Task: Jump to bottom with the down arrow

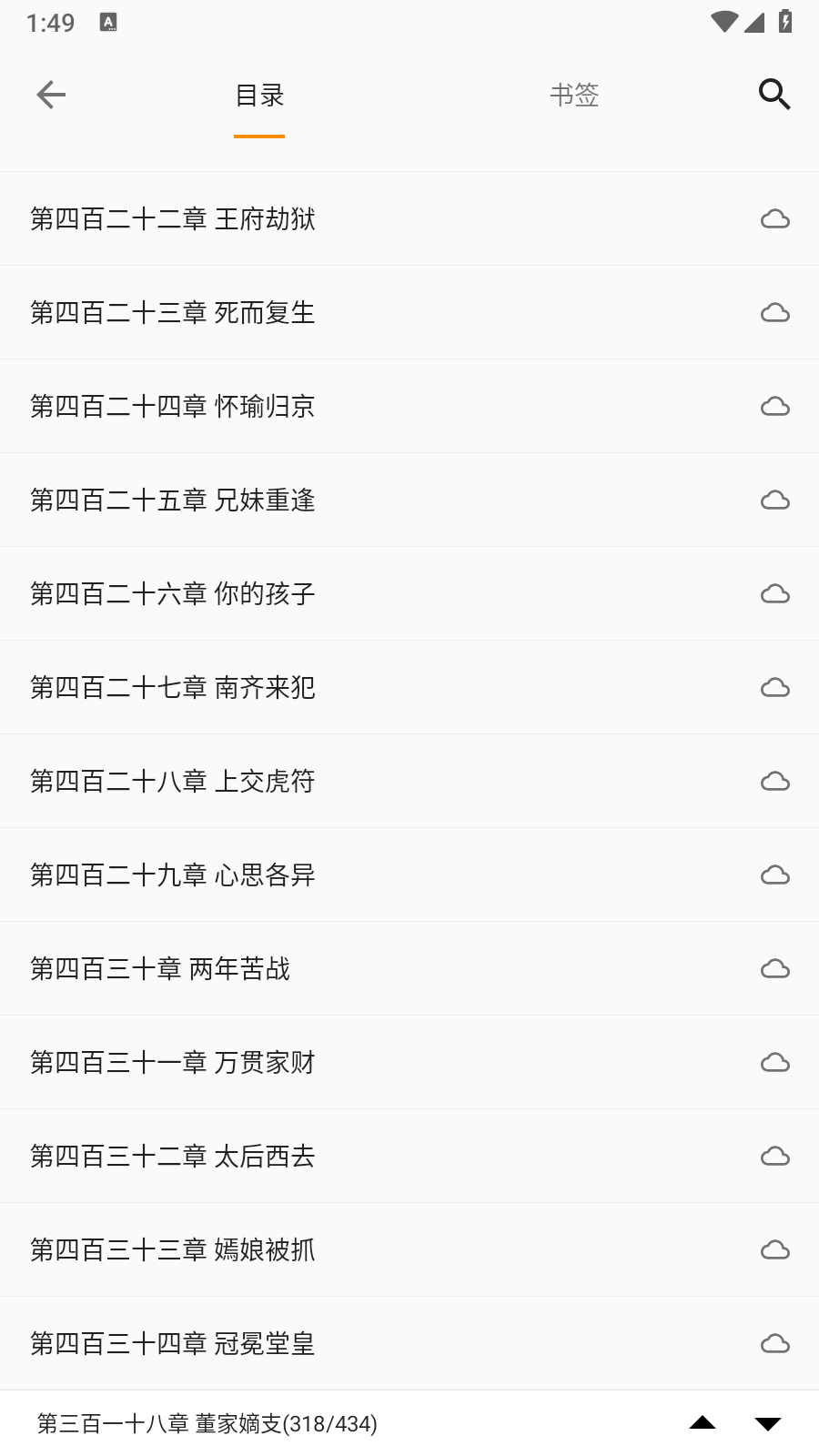Action: tap(768, 1423)
